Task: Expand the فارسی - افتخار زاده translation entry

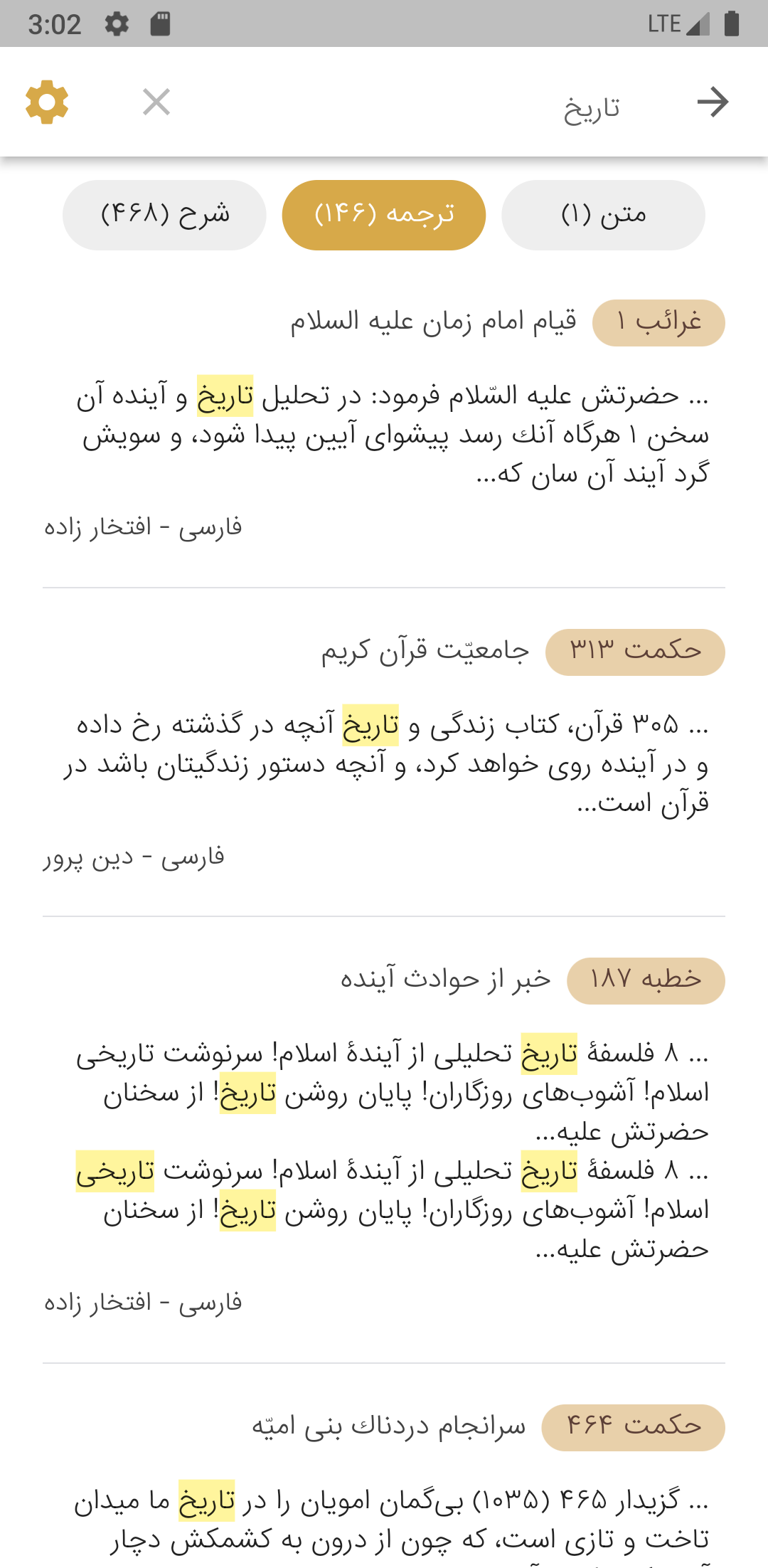Action: point(142,526)
